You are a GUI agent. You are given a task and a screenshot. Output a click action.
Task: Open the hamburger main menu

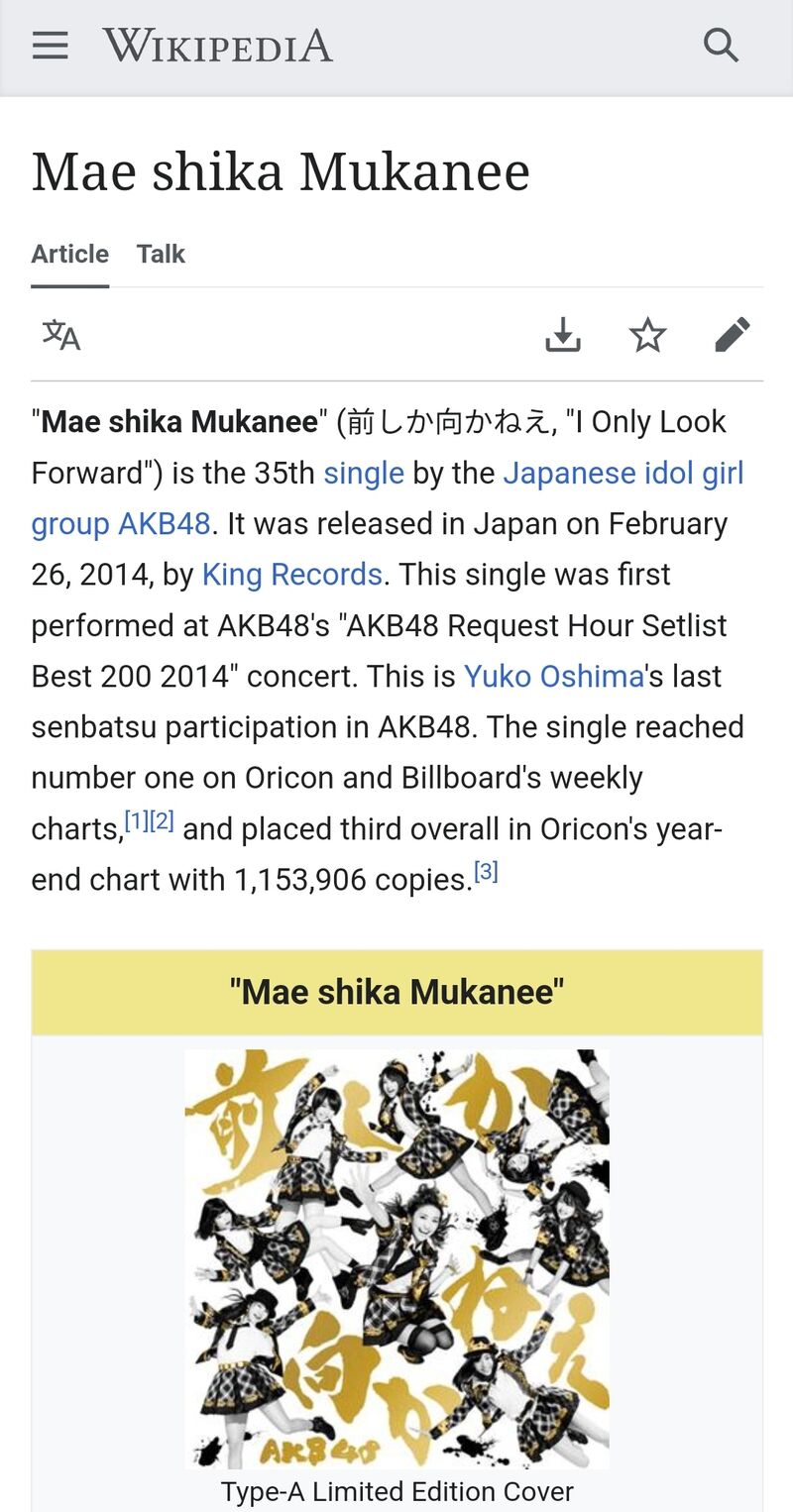pos(50,46)
